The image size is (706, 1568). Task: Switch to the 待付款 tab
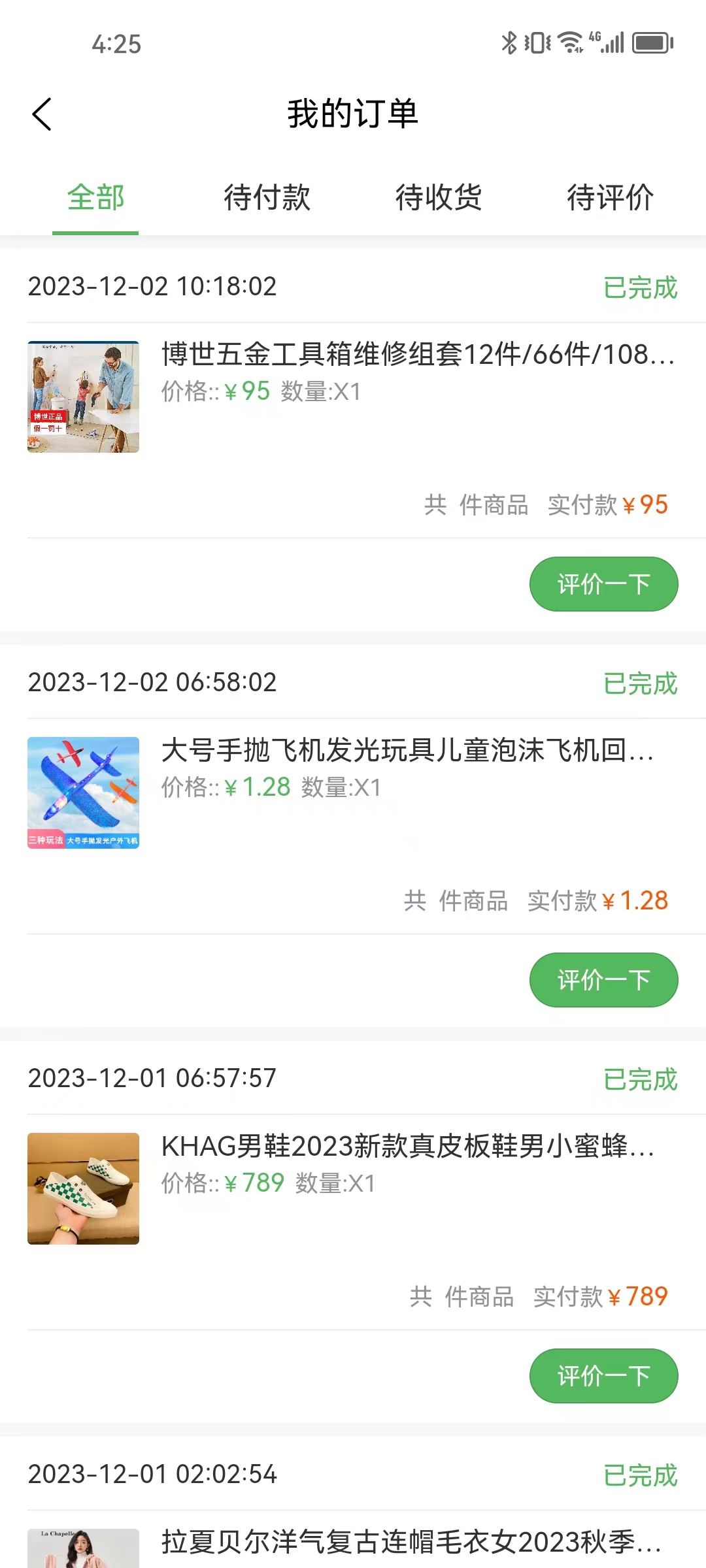click(267, 197)
